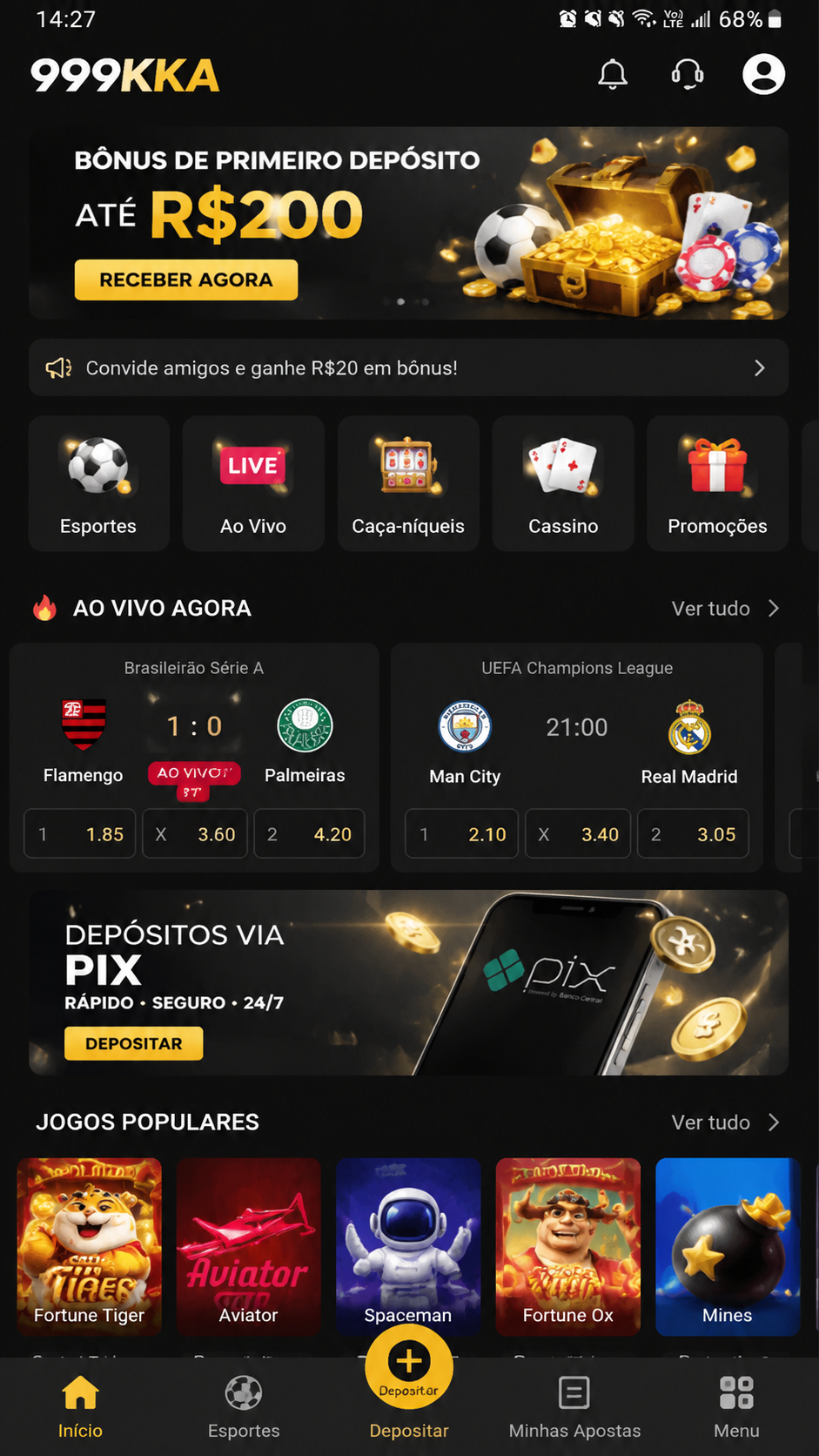Open the notifications bell
Image resolution: width=819 pixels, height=1456 pixels.
click(x=613, y=74)
